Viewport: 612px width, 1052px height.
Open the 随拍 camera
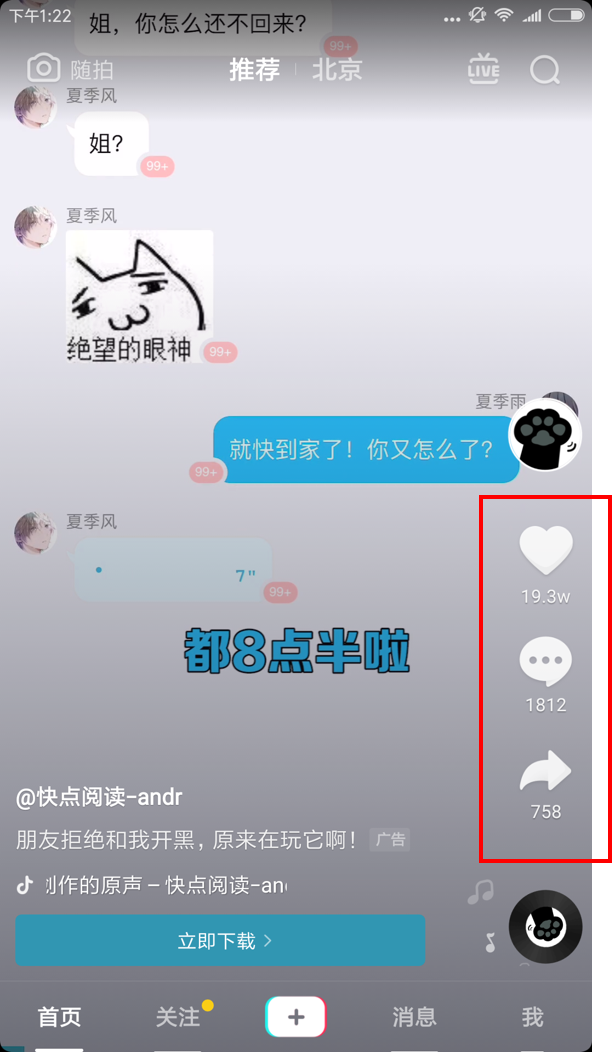(70, 69)
